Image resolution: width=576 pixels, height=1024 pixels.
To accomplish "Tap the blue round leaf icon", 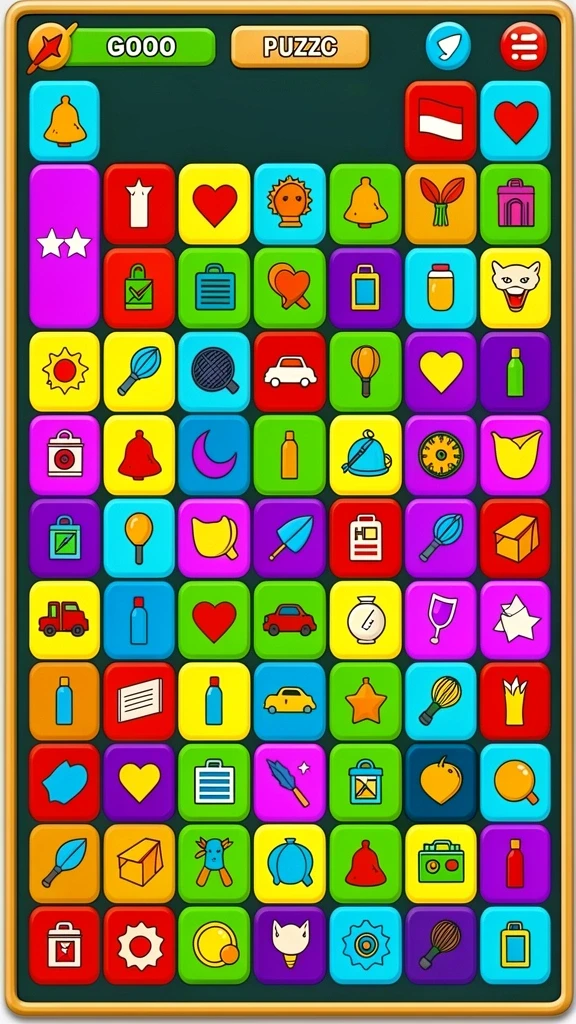I will [x=448, y=46].
